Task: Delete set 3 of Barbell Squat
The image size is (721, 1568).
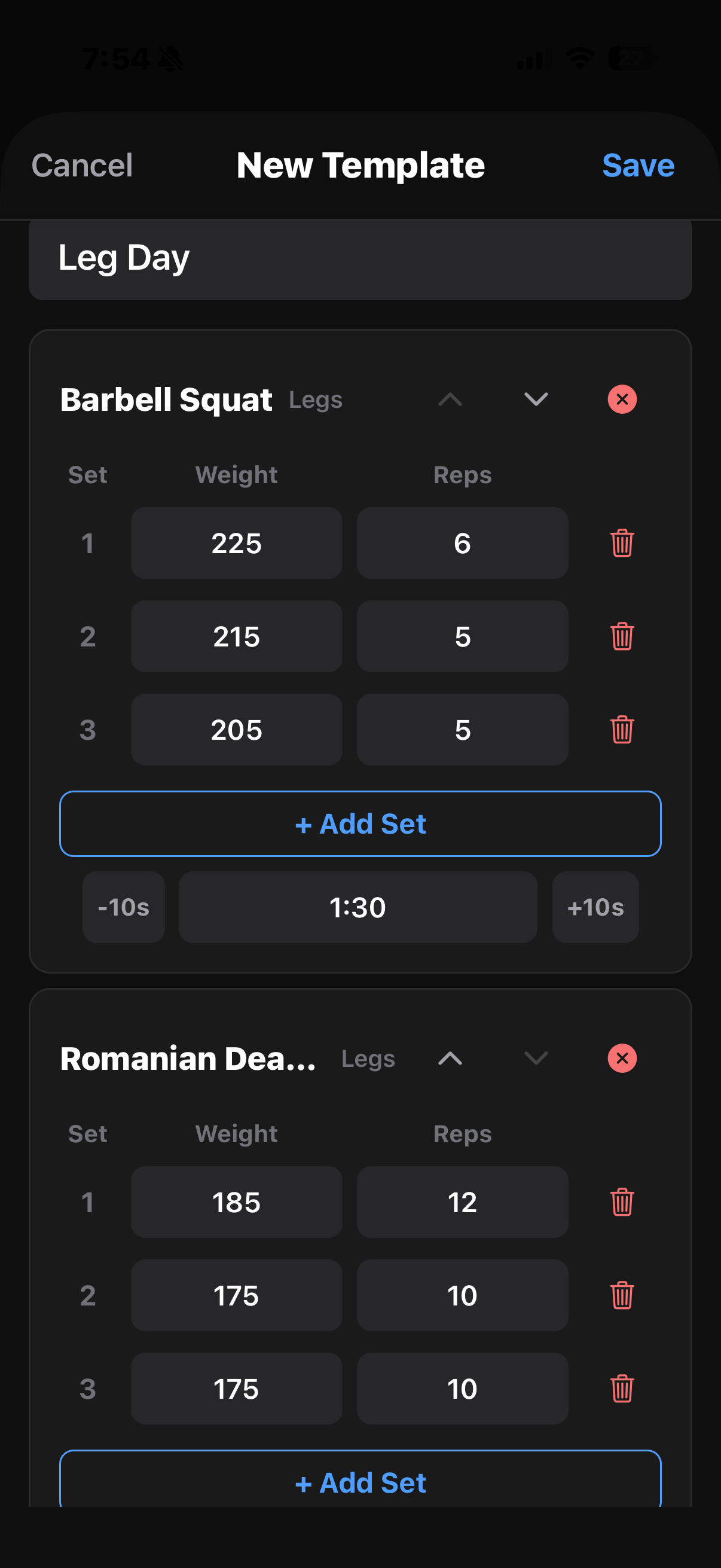Action: (622, 730)
